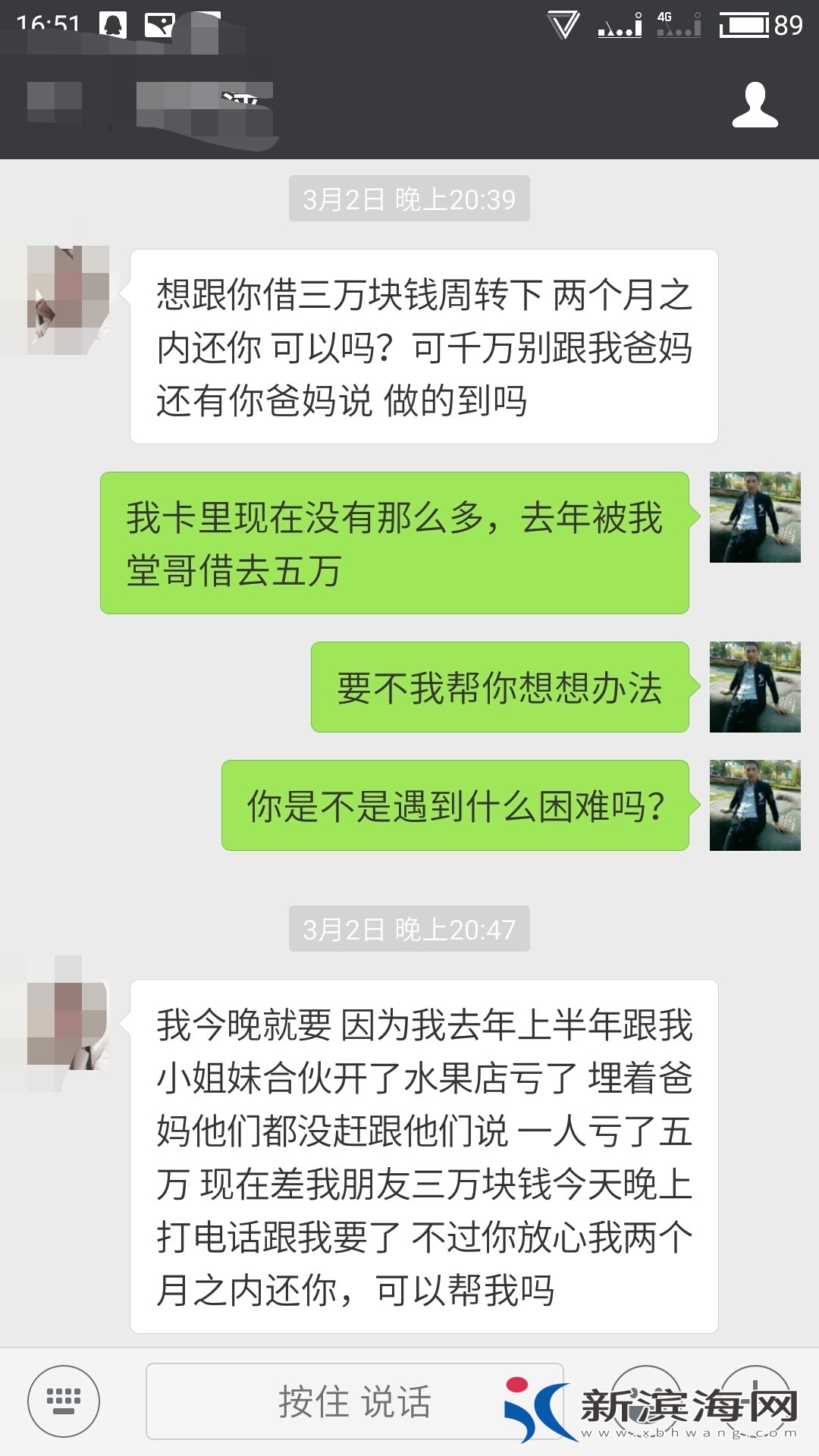819x1456 pixels.
Task: Open the chat info profile icon
Action: (755, 105)
